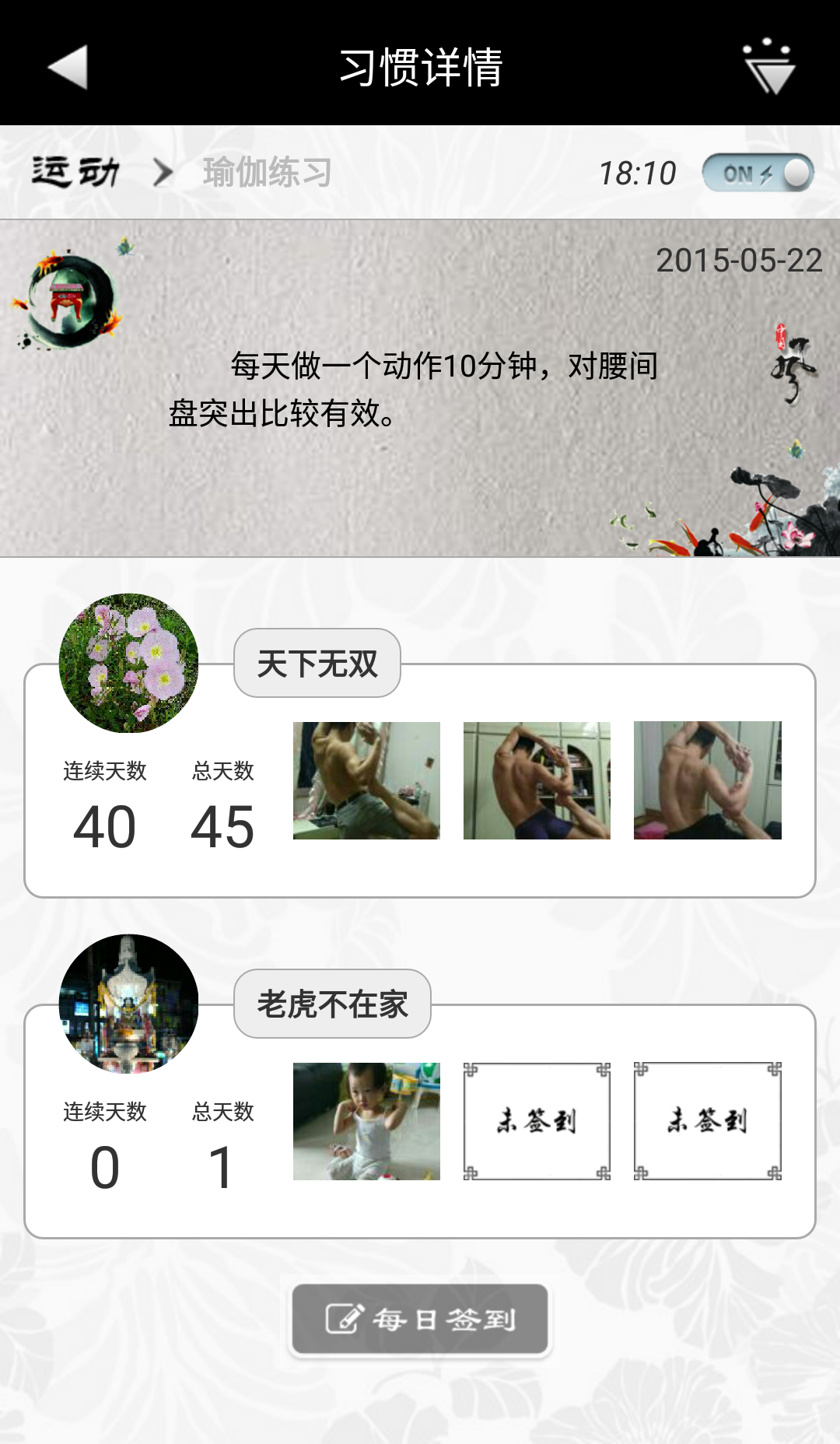The image size is (840, 1444).
Task: Open 天下无双's profile avatar
Action: coord(129,663)
